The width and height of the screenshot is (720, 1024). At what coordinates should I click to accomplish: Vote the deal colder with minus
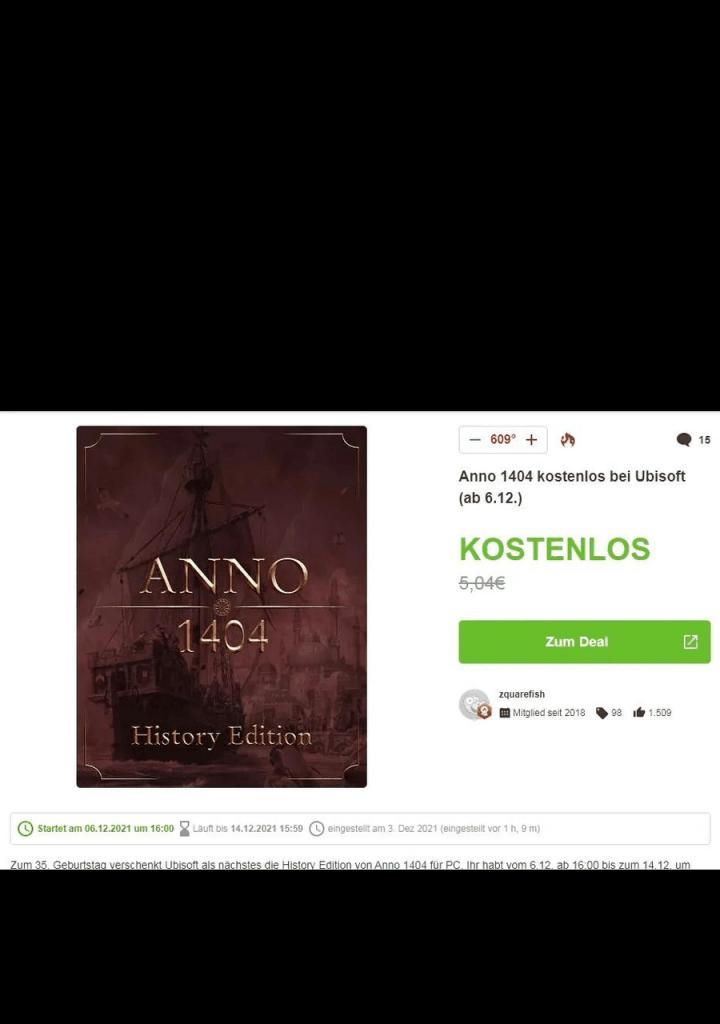[x=475, y=440]
